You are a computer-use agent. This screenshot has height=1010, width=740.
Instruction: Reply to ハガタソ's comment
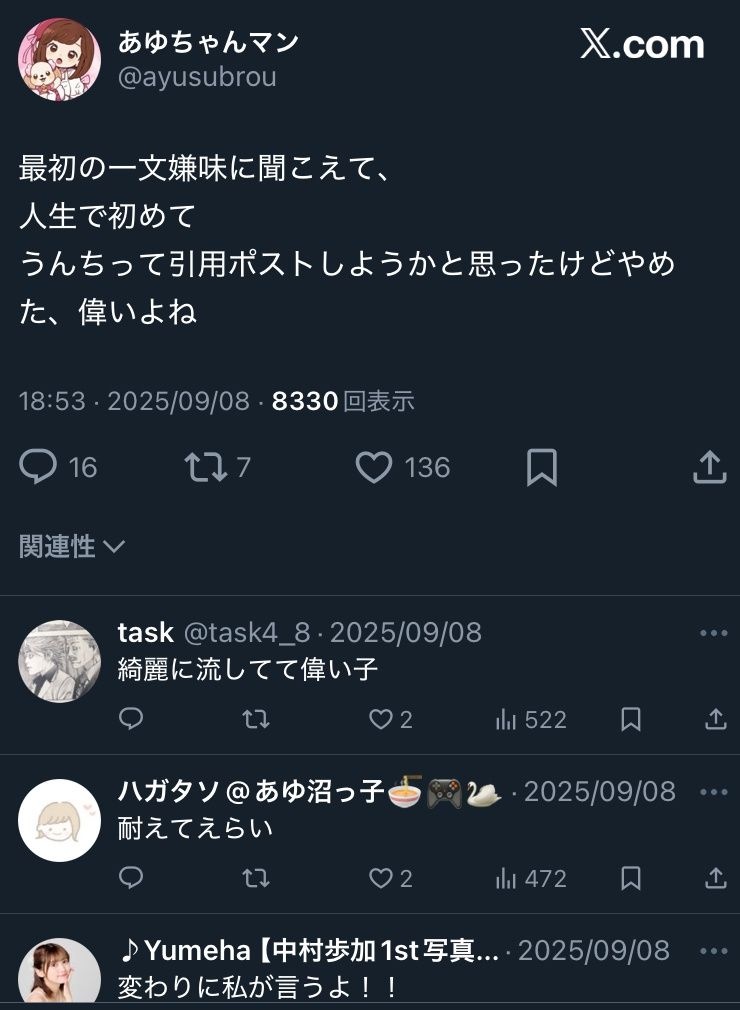[131, 878]
